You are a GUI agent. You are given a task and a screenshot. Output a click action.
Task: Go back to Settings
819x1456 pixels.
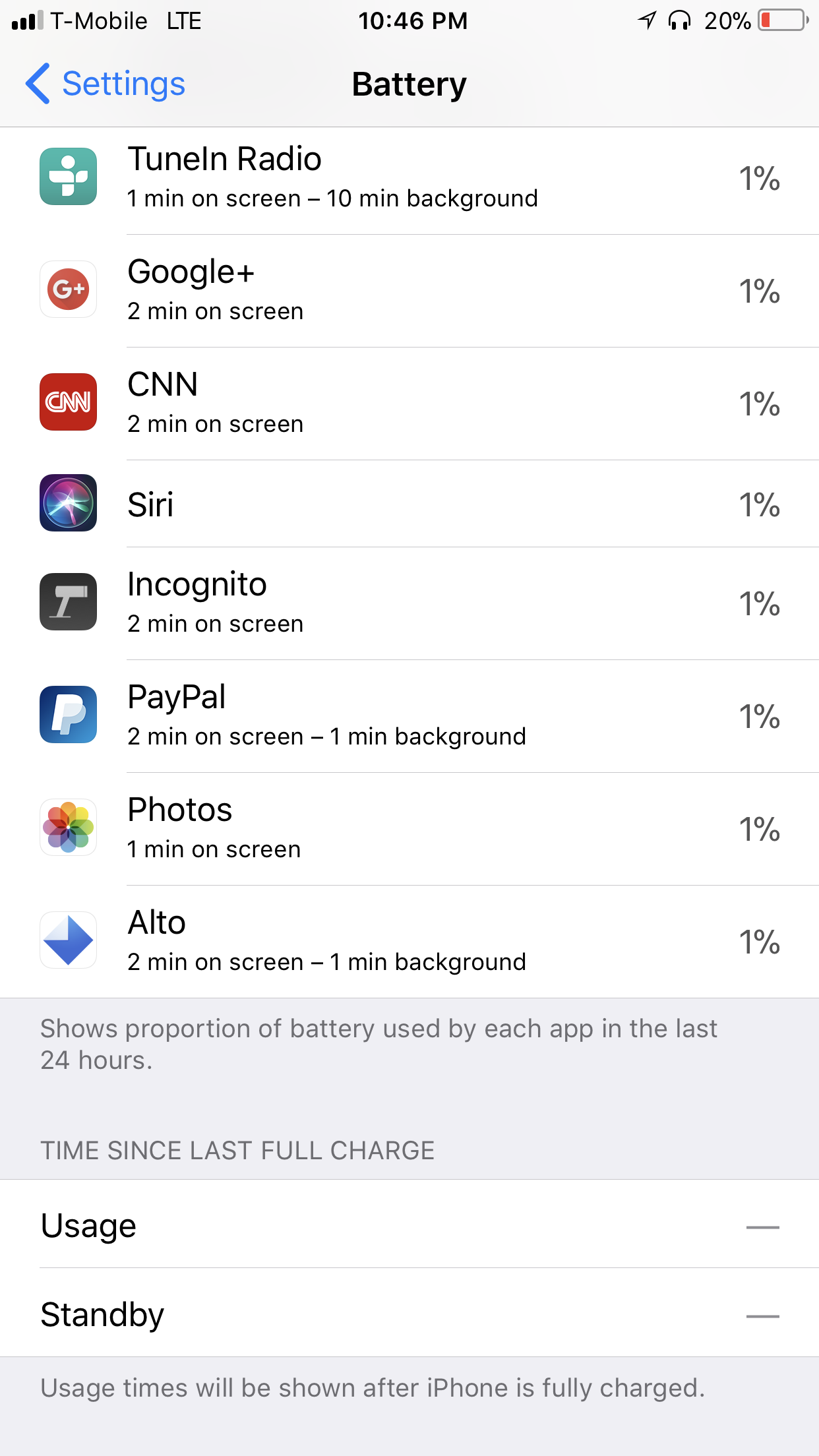click(x=106, y=84)
